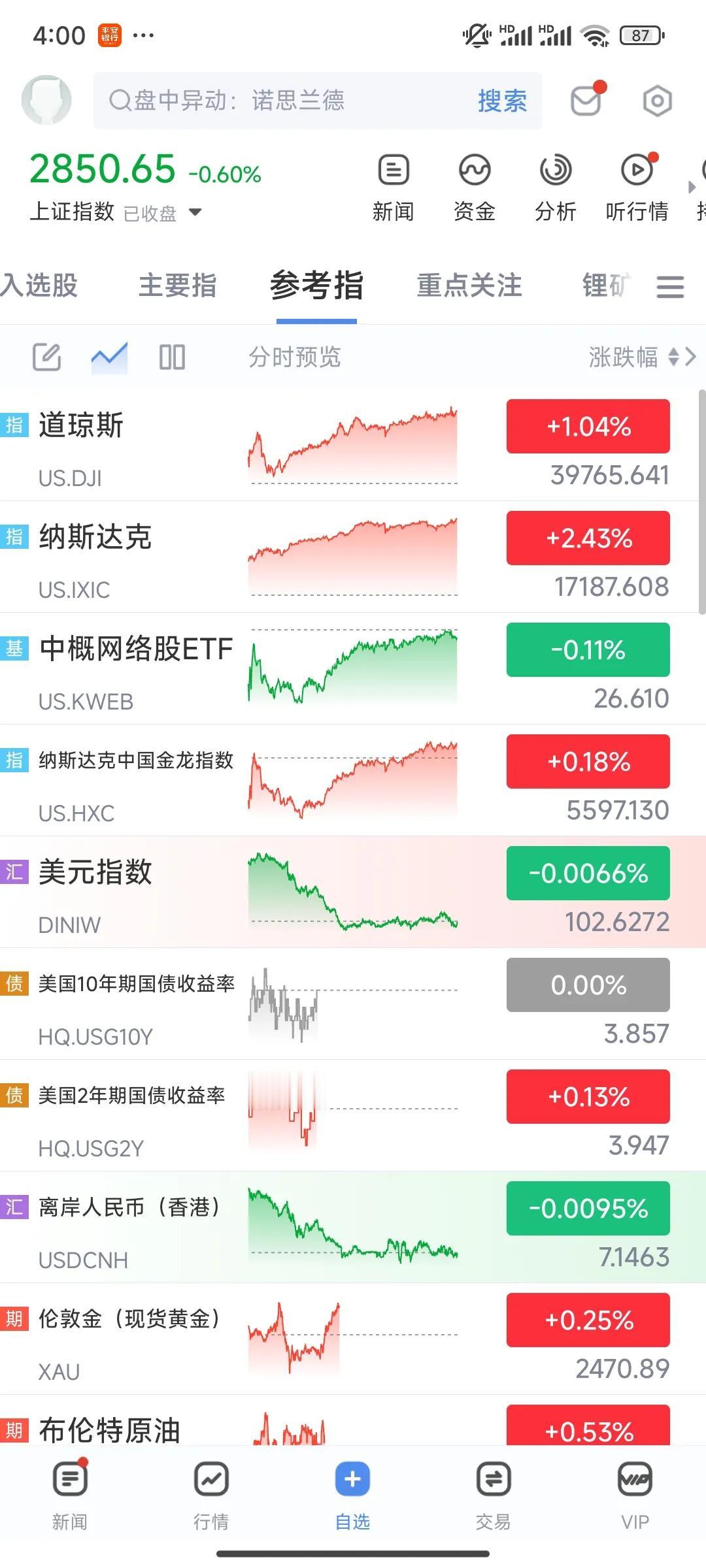Image resolution: width=706 pixels, height=1568 pixels.
Task: Tap the 搜索 button in search bar
Action: [x=502, y=101]
